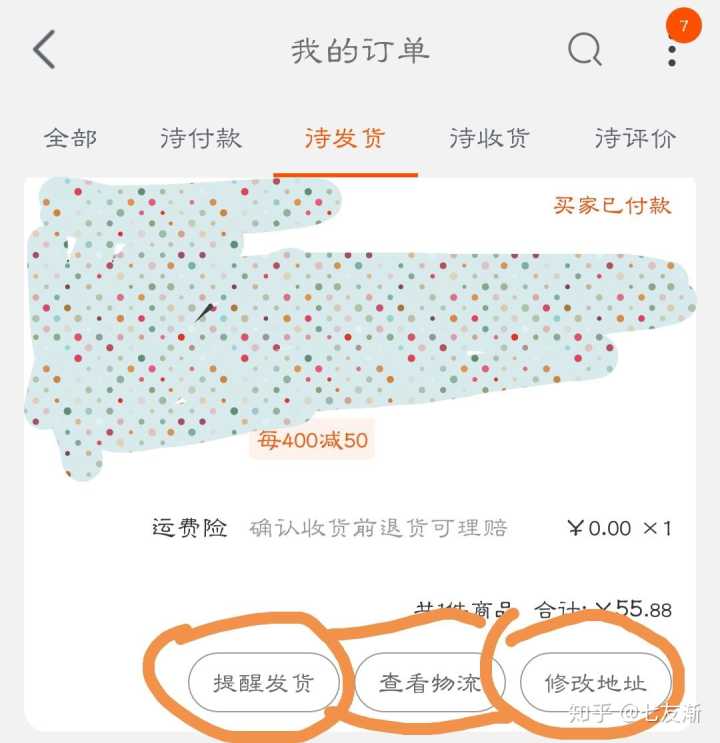Select the 待发货 tab
This screenshot has height=743, width=720.
click(345, 138)
